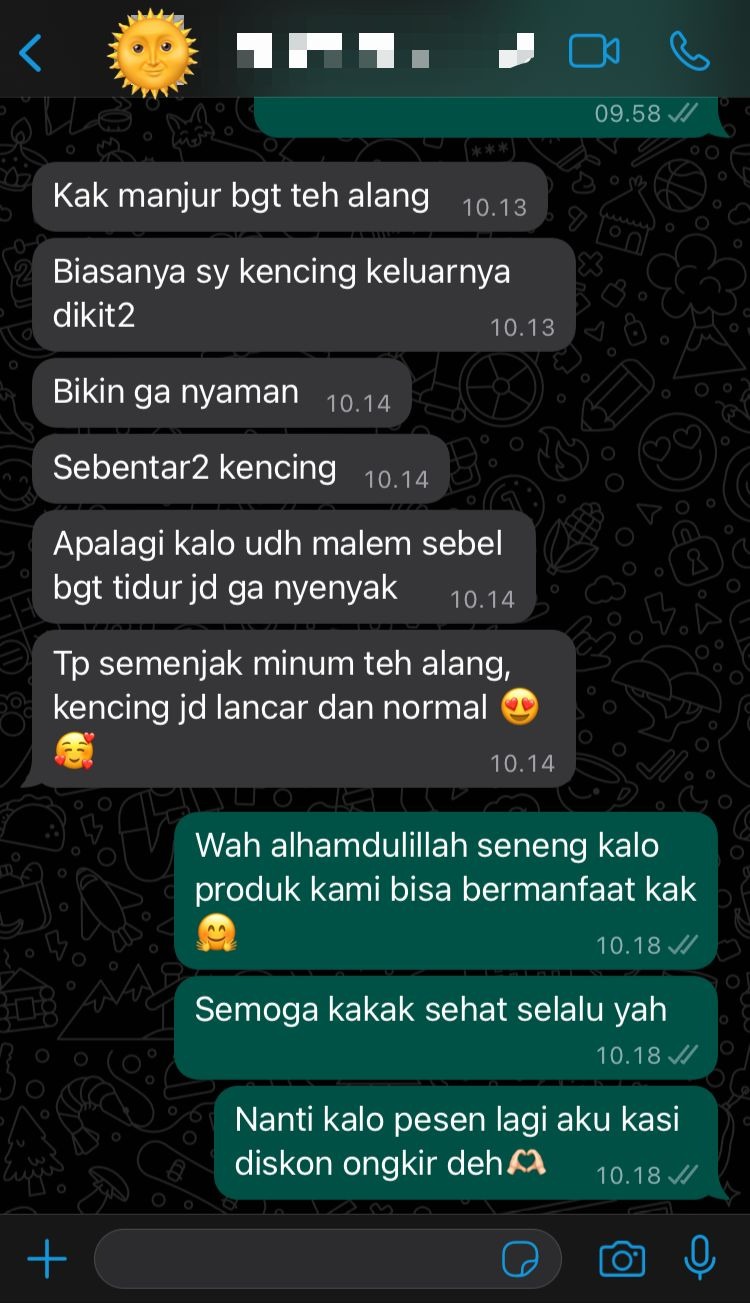Go back to the chat list
This screenshot has height=1303, width=750.
pos(31,52)
